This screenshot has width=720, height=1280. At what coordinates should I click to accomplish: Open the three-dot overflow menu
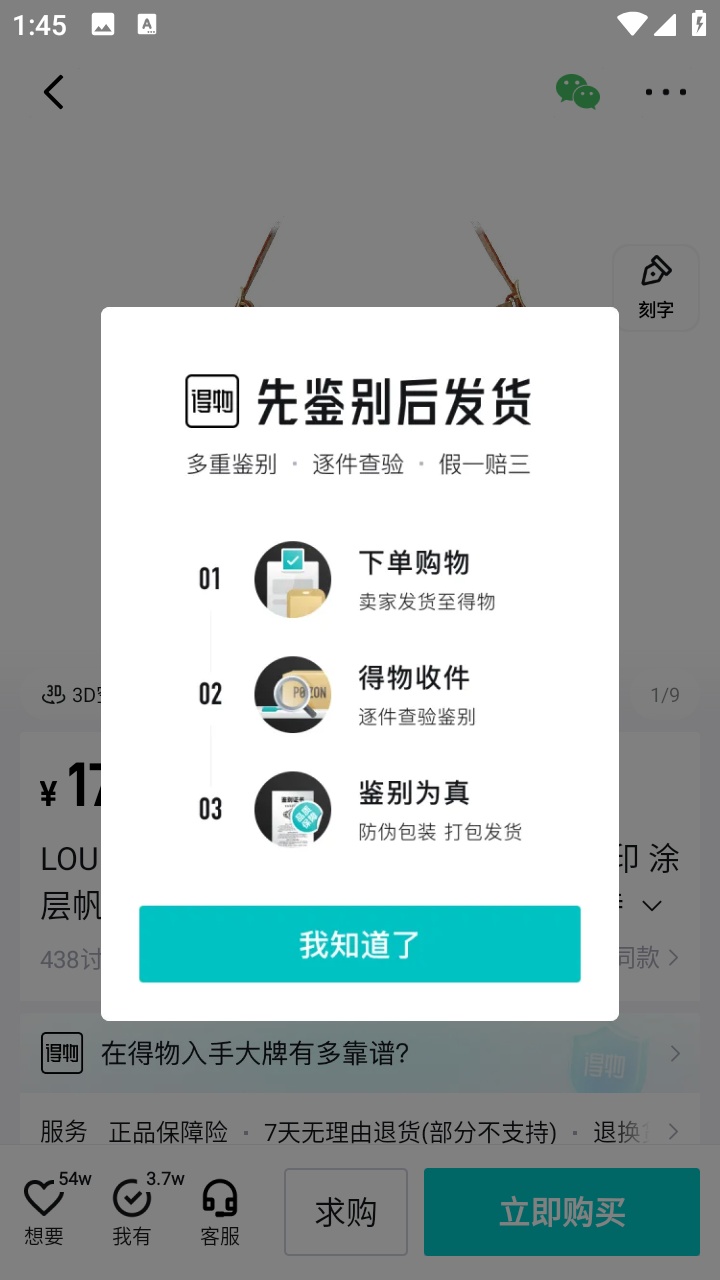[665, 92]
